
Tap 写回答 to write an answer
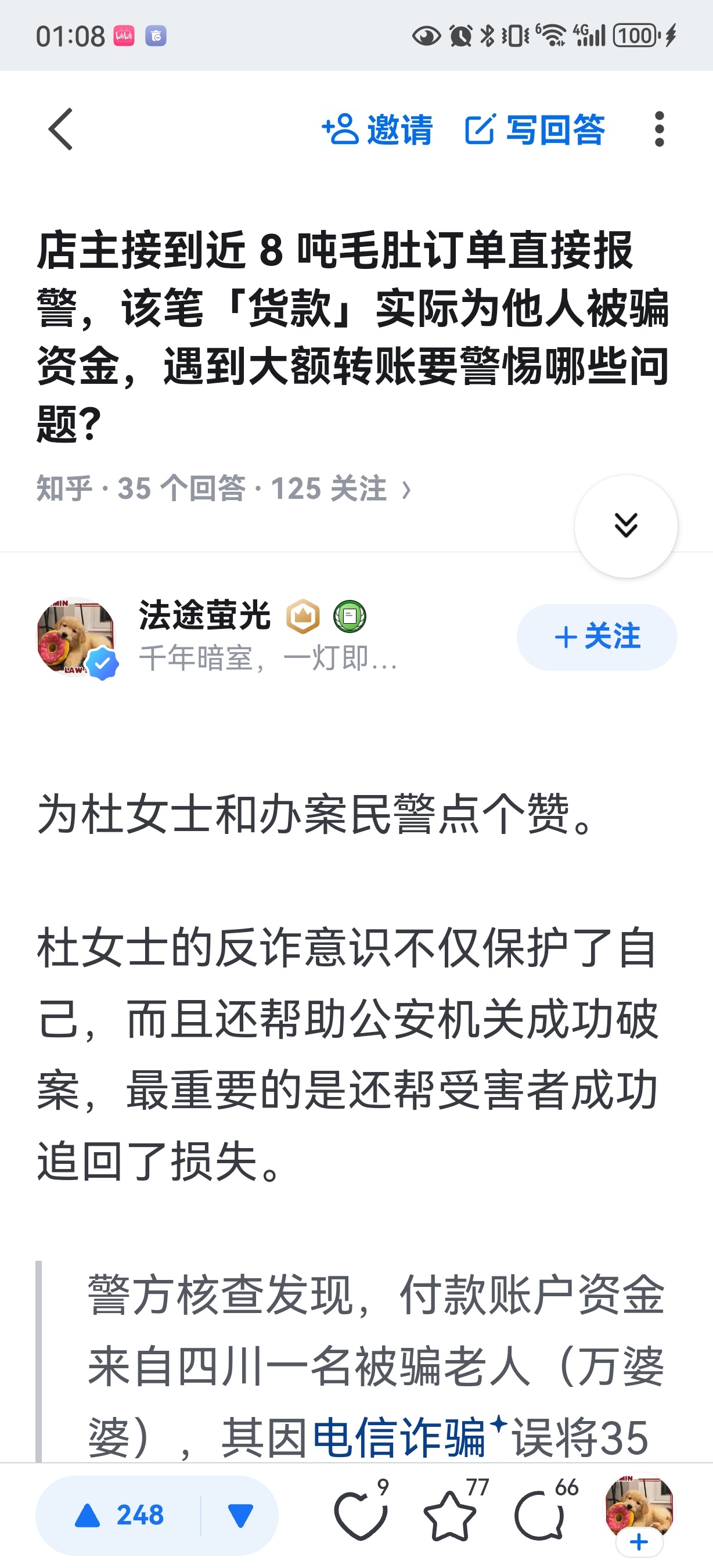click(535, 129)
